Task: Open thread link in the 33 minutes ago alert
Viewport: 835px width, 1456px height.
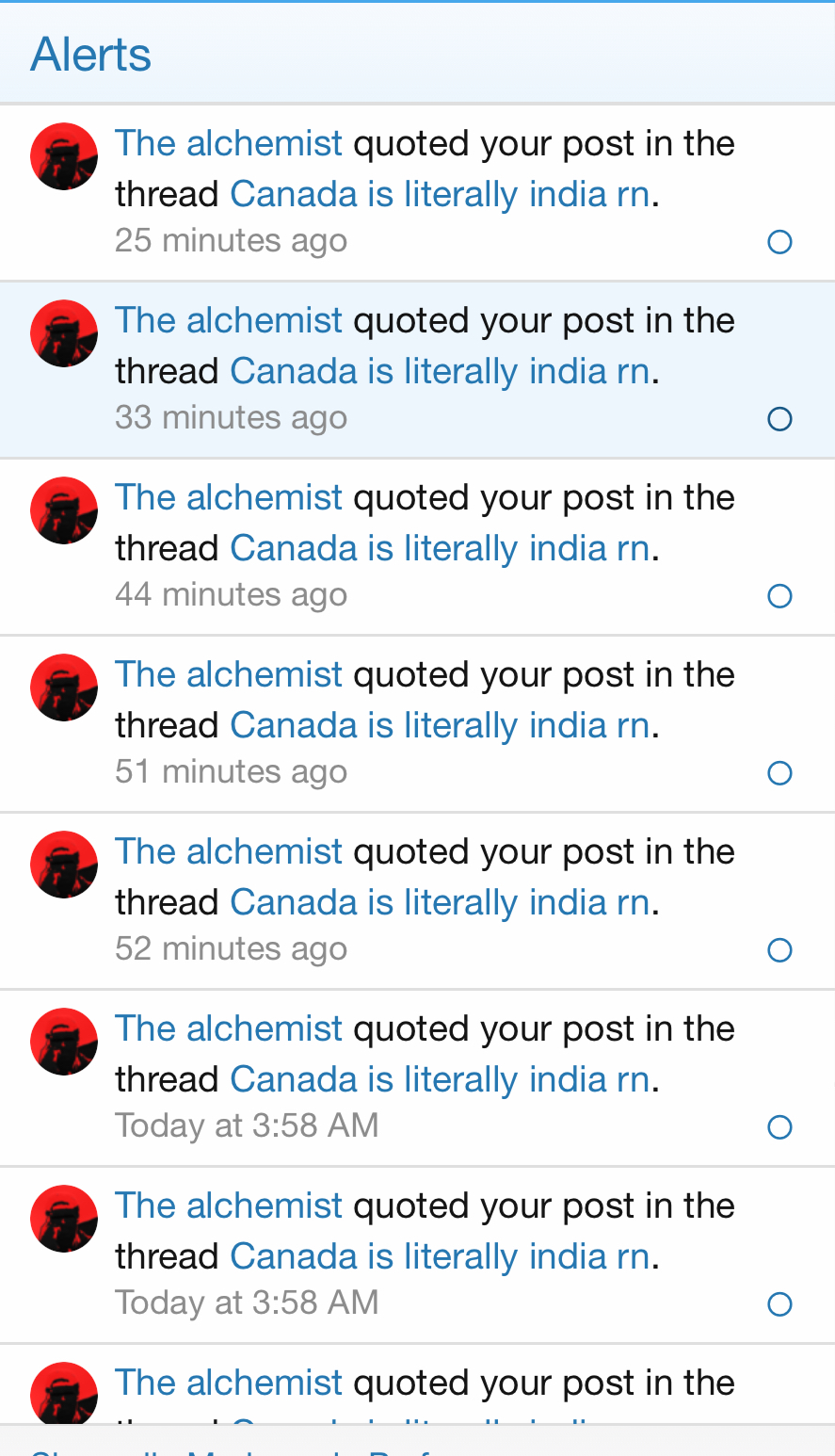Action: [x=440, y=372]
